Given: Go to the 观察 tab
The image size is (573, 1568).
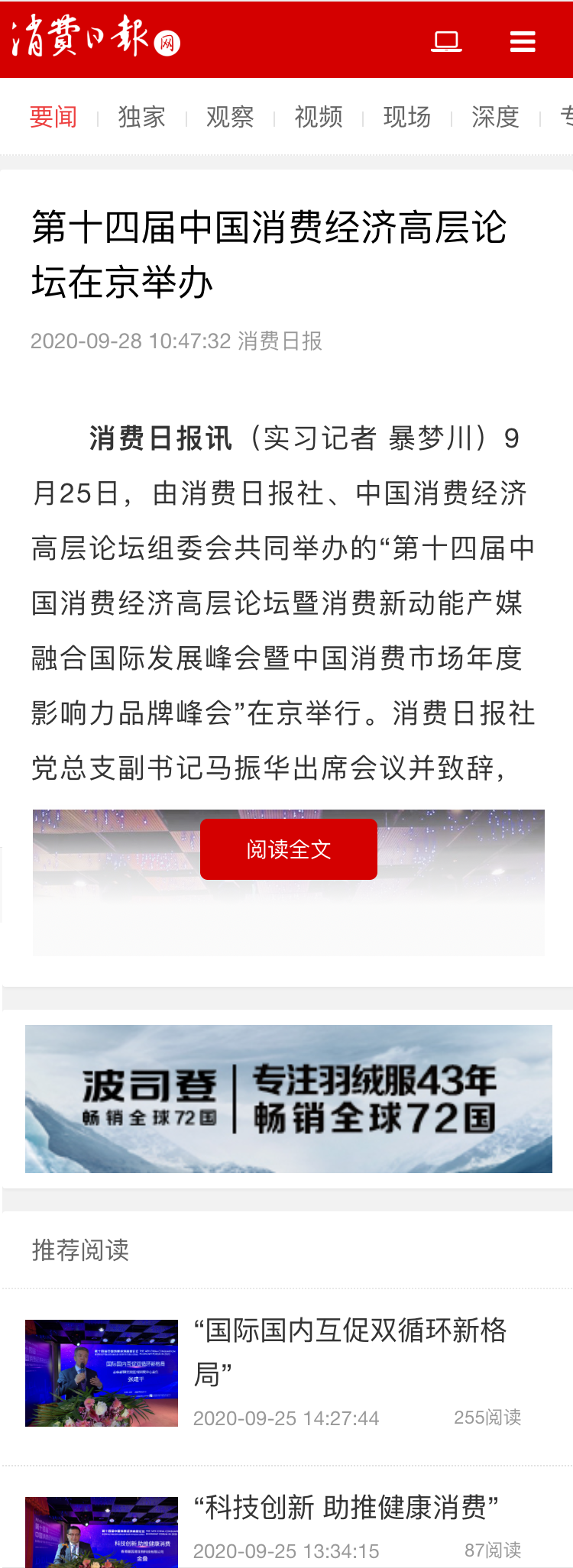Looking at the screenshot, I should [230, 117].
